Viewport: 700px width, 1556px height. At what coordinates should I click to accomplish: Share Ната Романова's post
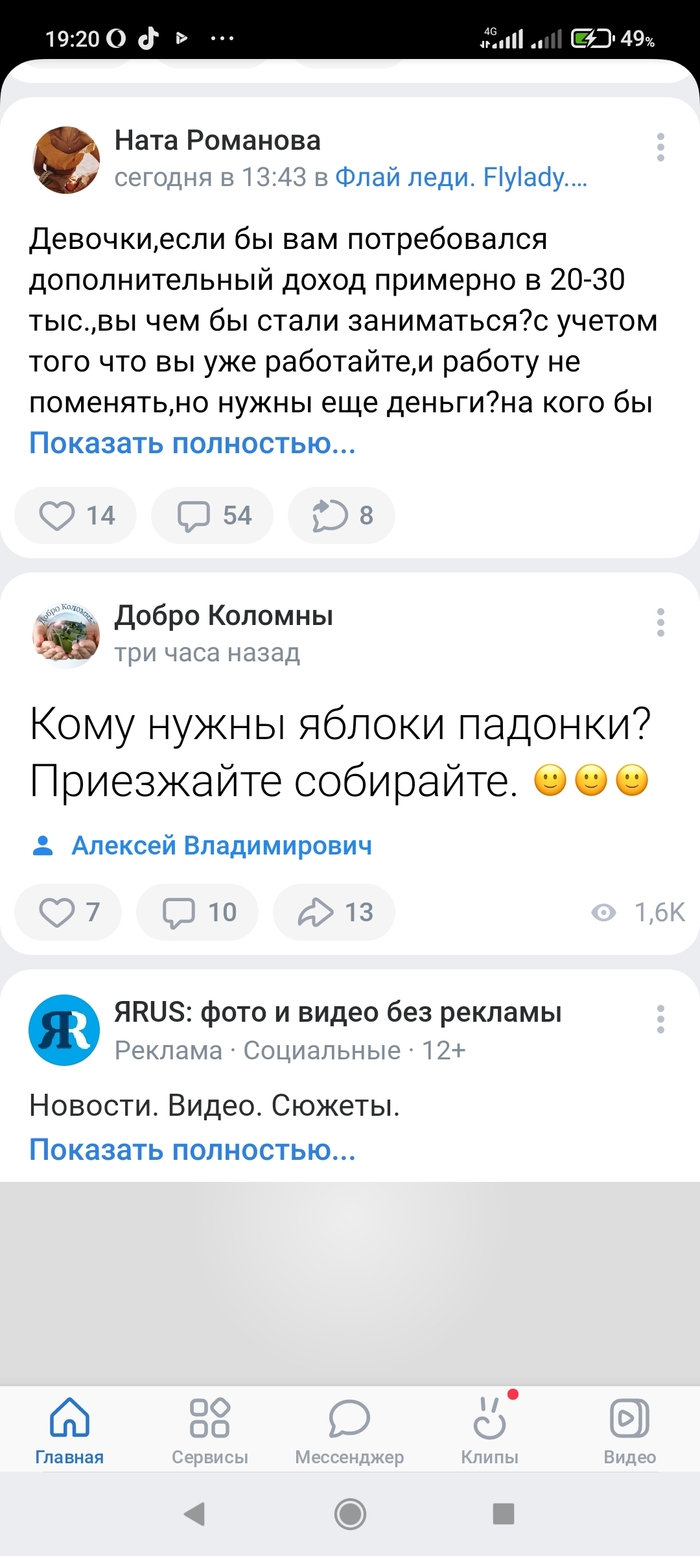[342, 515]
